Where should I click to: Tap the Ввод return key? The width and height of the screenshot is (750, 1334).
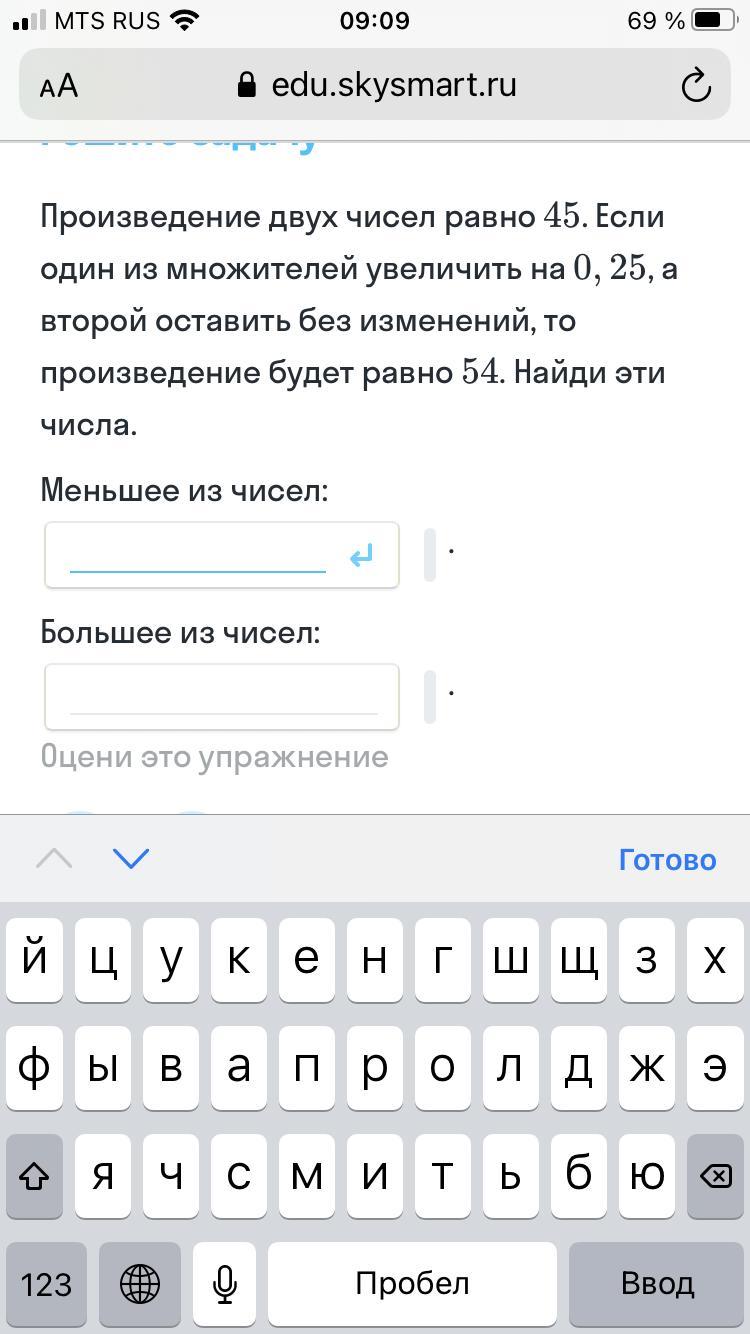[657, 1283]
